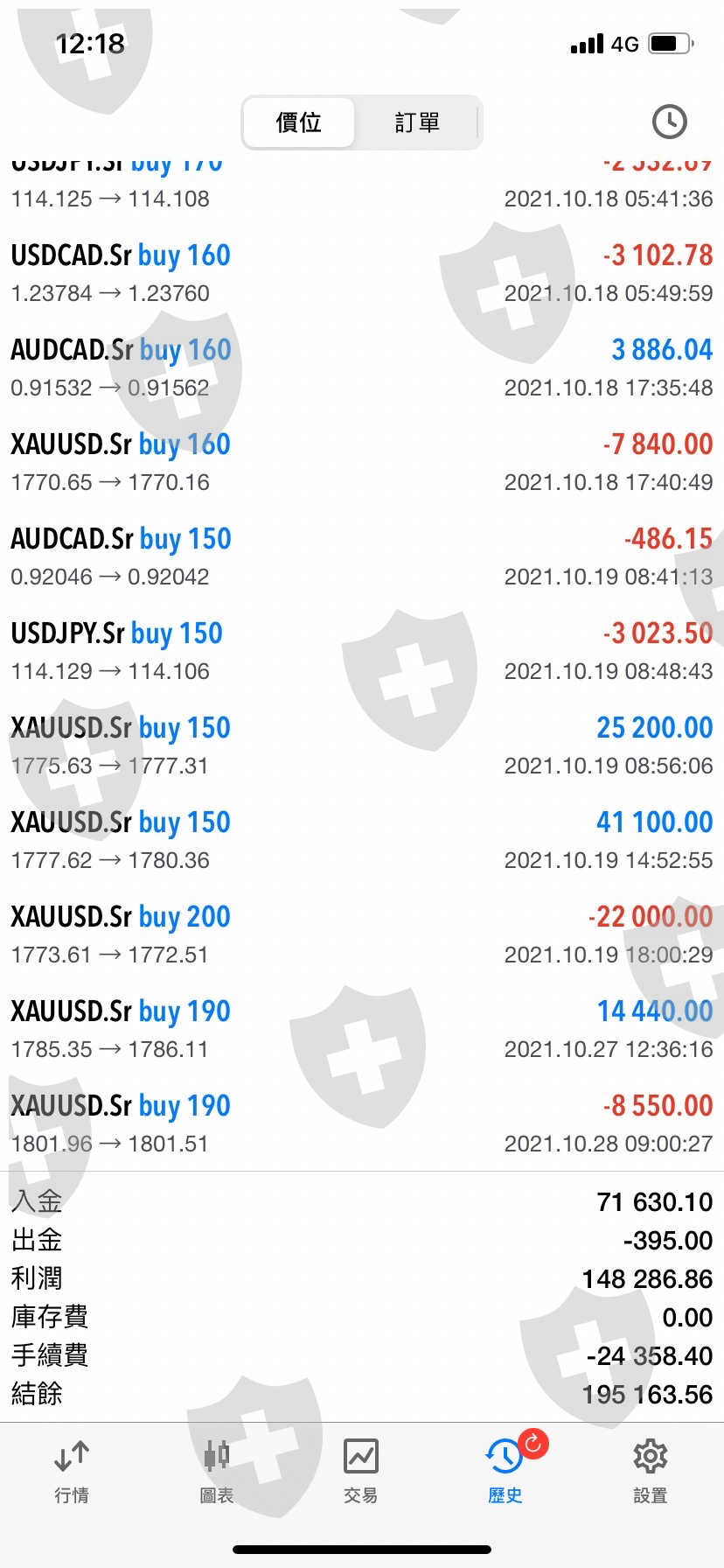This screenshot has height=1568, width=724.
Task: Open the XAUUSD.Sr buy 160 trade
Action: [x=362, y=462]
